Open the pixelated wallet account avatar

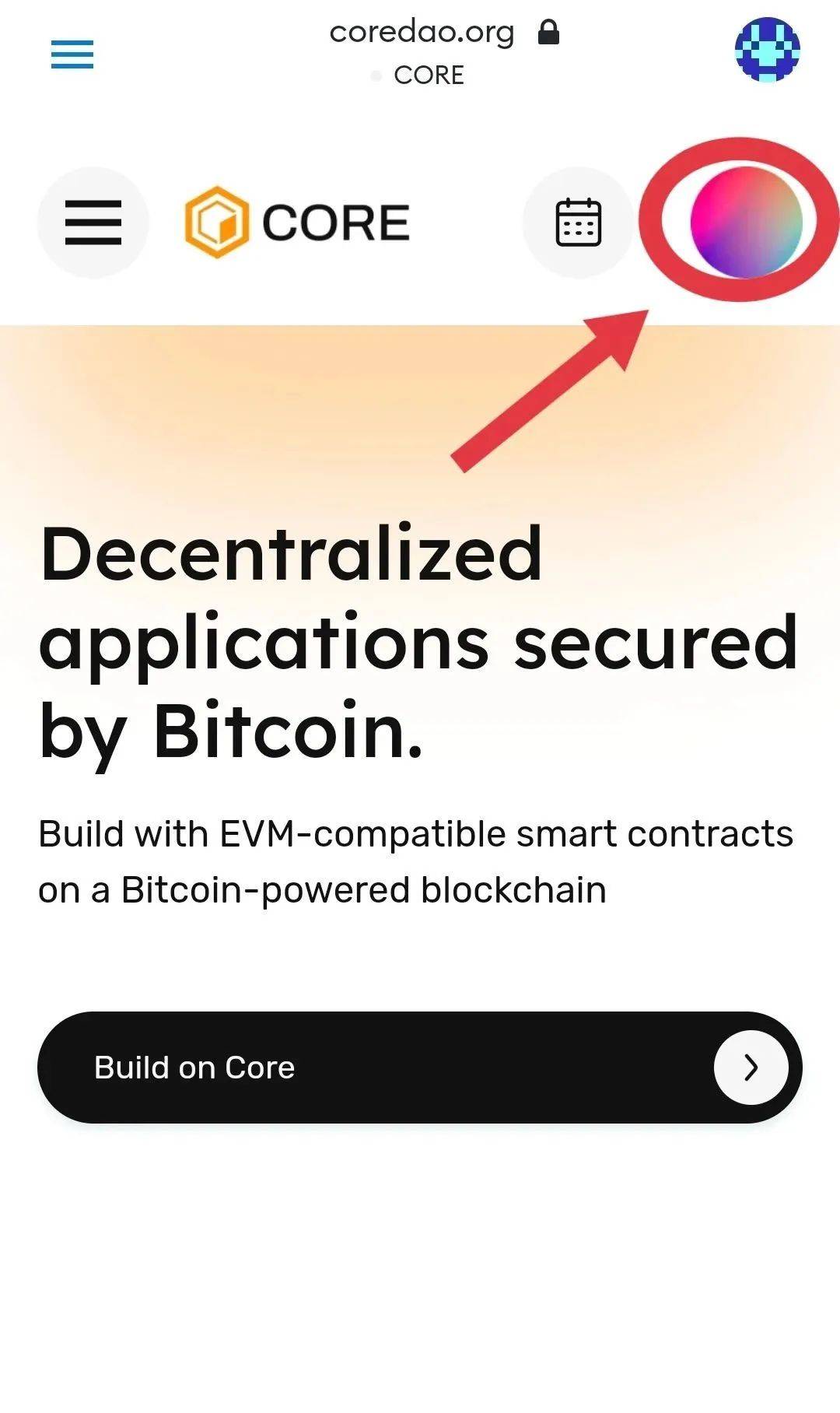(767, 50)
